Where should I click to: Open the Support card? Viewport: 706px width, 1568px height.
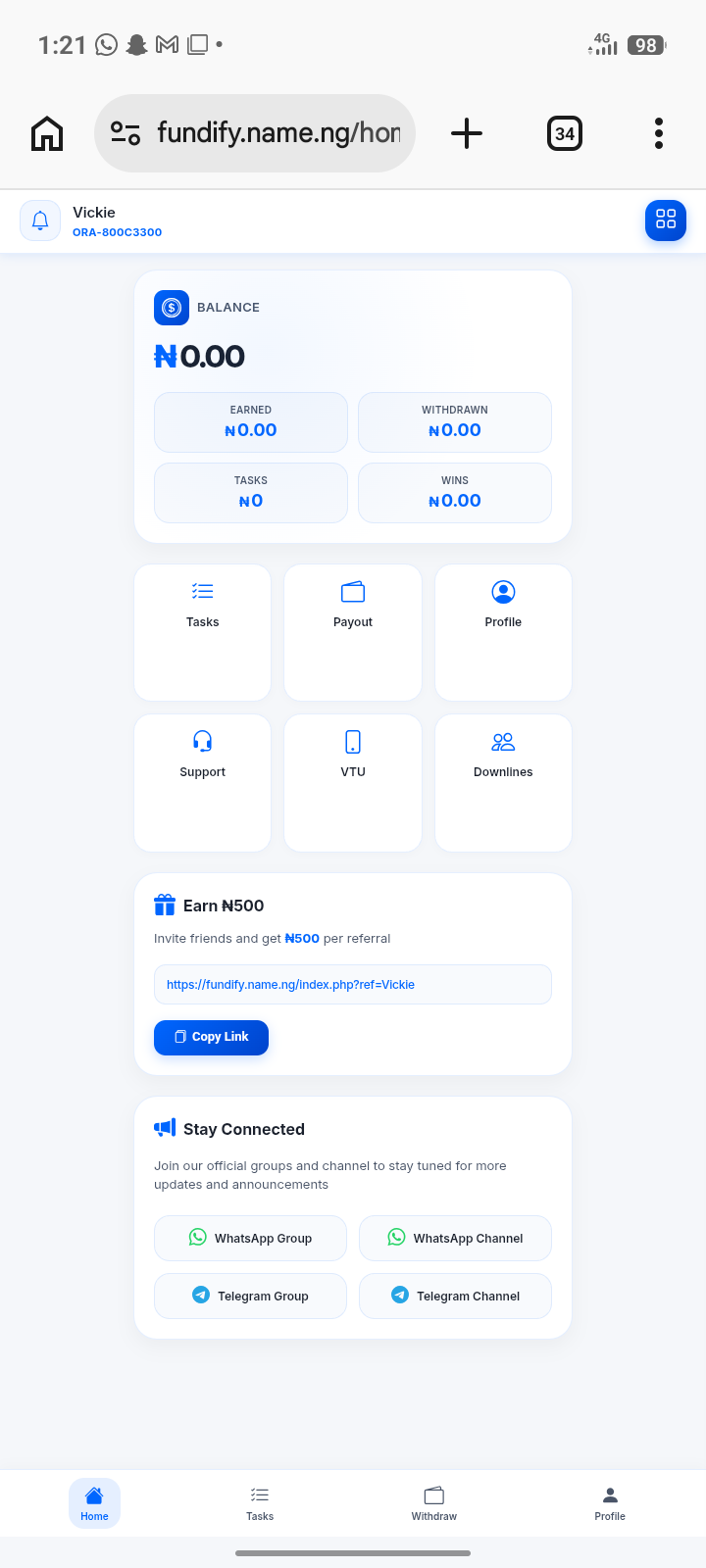203,782
